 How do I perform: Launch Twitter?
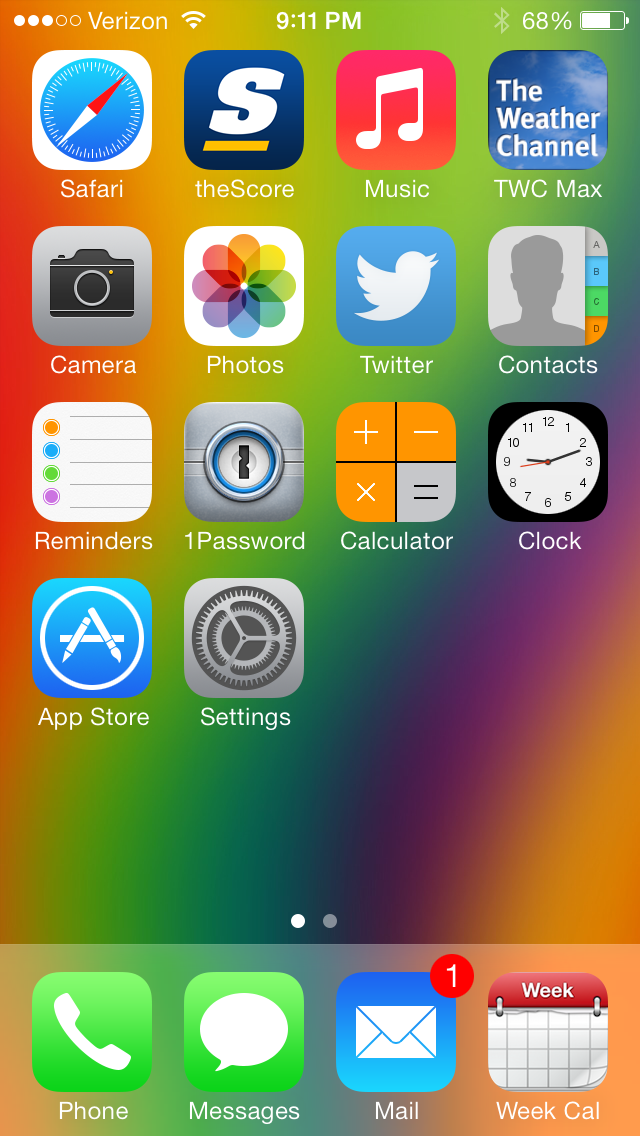[396, 286]
